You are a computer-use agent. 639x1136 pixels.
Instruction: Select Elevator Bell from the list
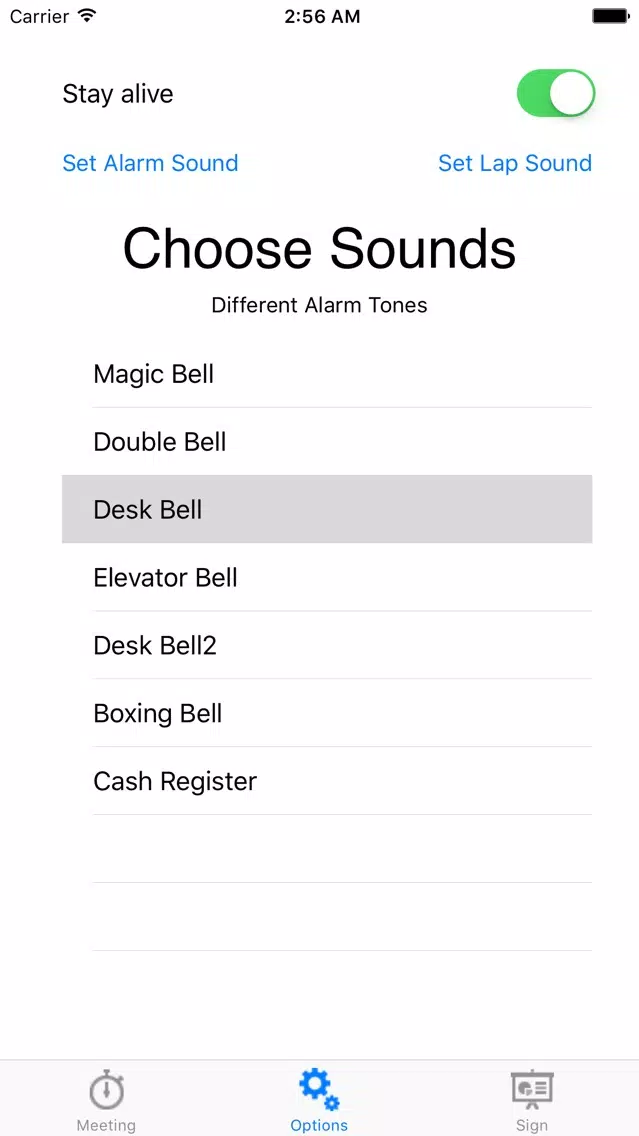click(x=327, y=577)
